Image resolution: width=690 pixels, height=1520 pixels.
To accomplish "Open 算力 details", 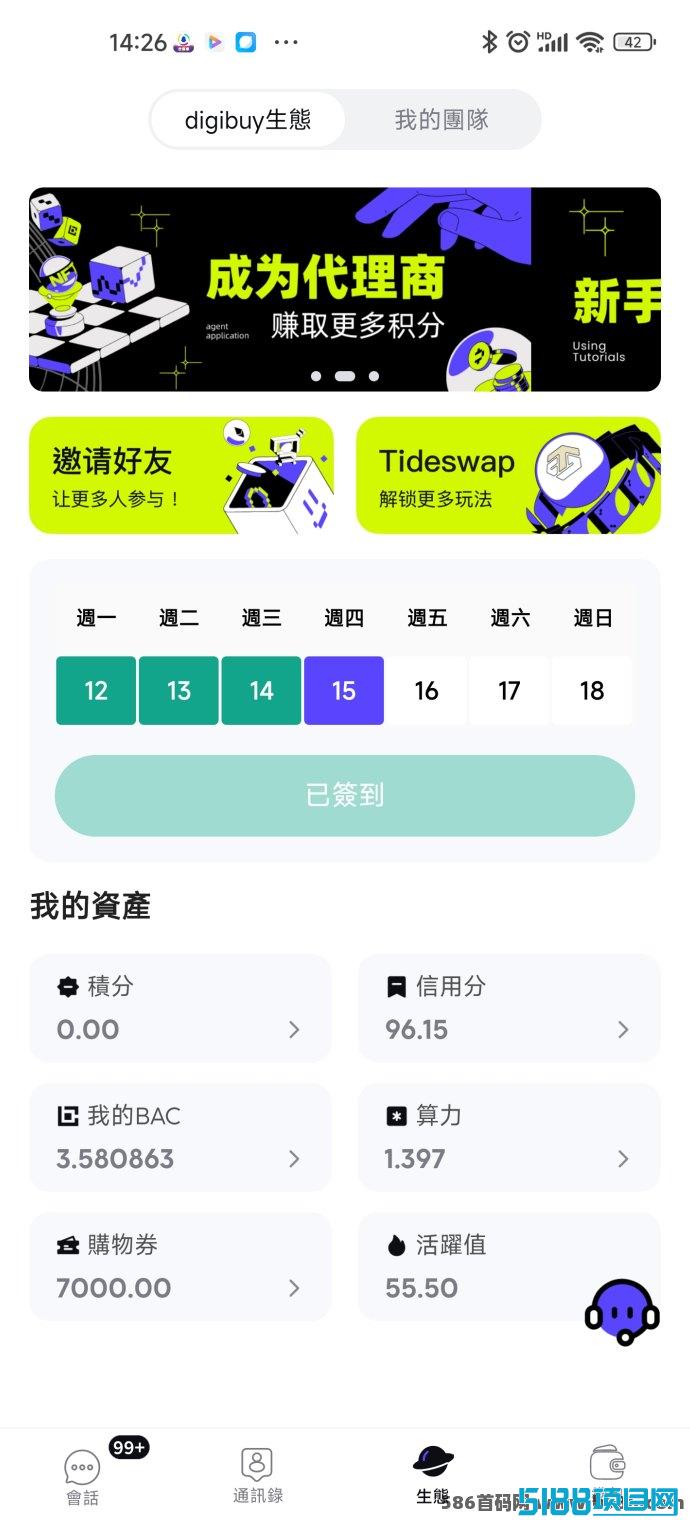I will click(509, 1137).
